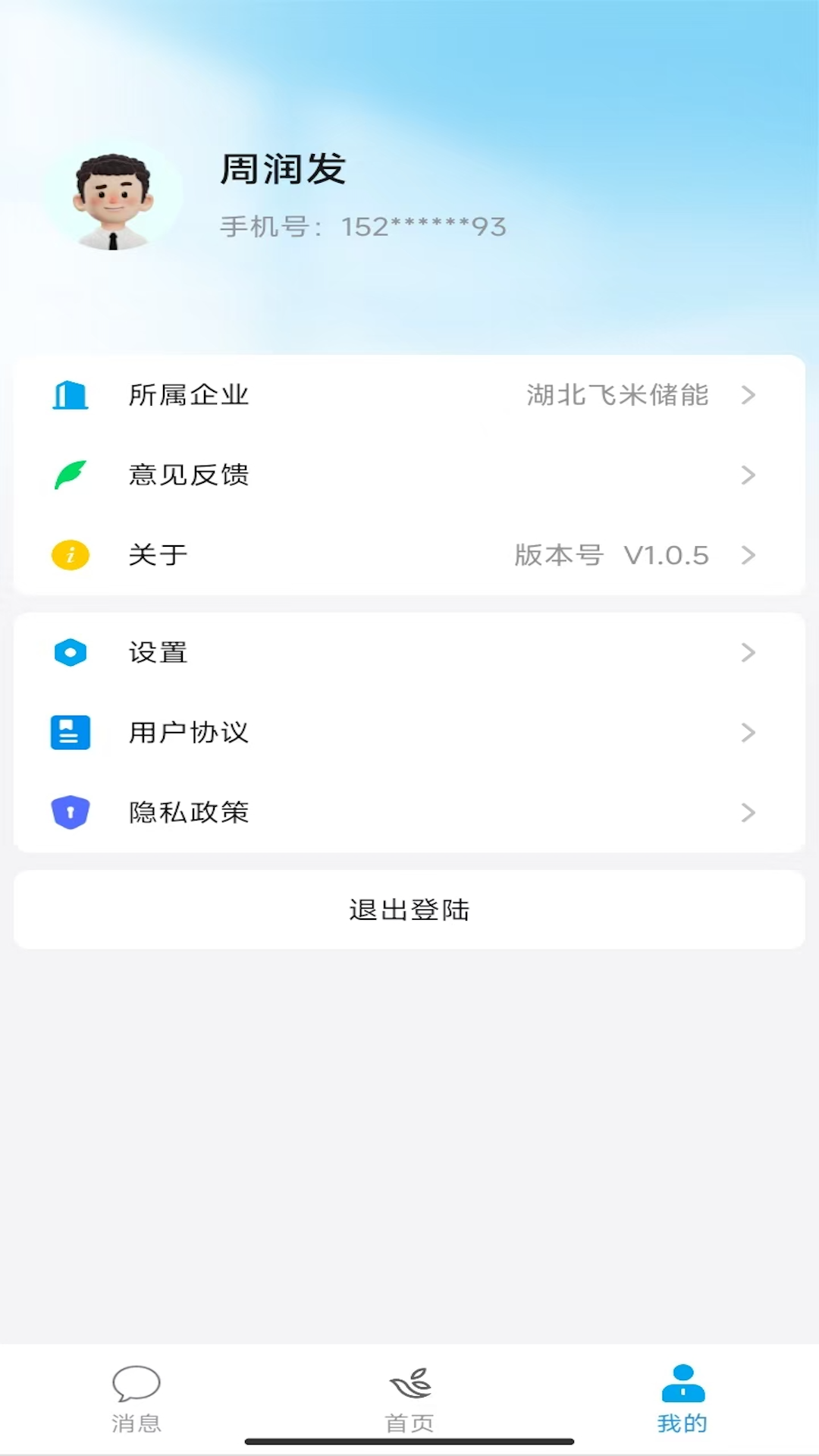Open the 所属企业 row chevron

point(748,395)
